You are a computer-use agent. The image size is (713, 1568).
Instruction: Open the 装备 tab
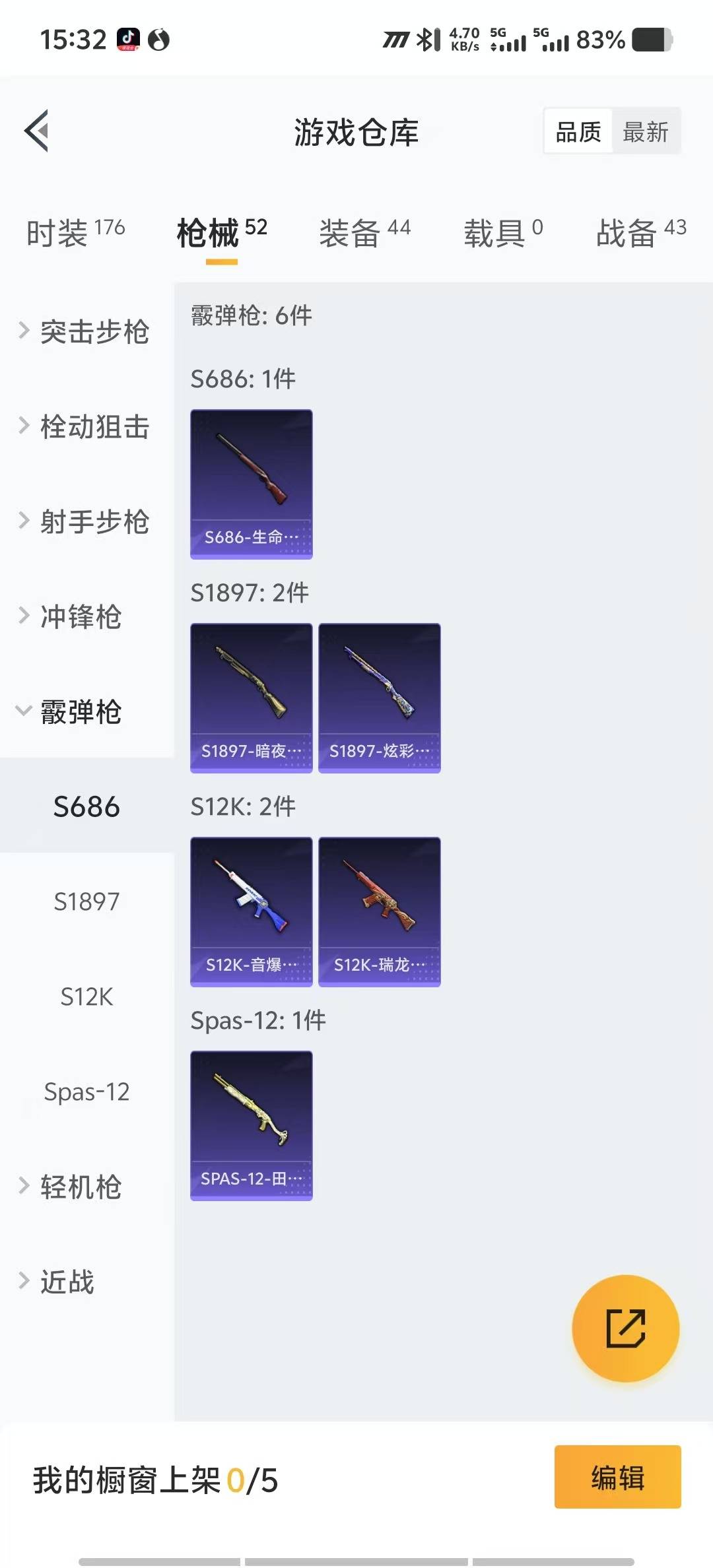(364, 232)
